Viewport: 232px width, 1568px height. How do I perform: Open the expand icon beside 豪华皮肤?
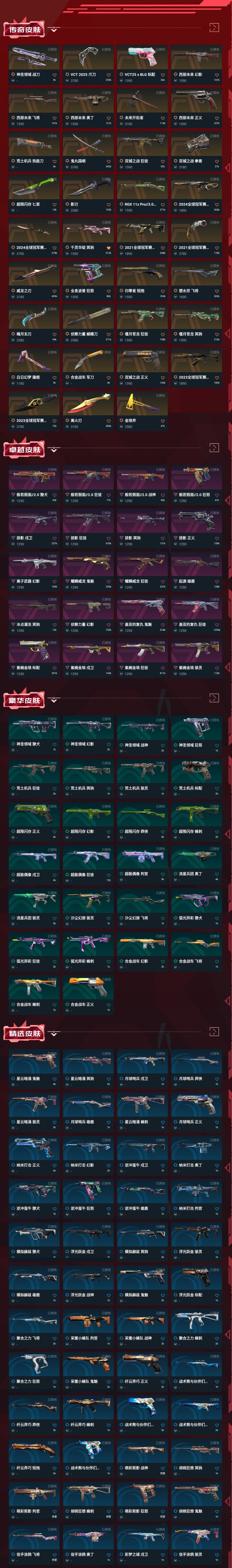click(x=214, y=698)
